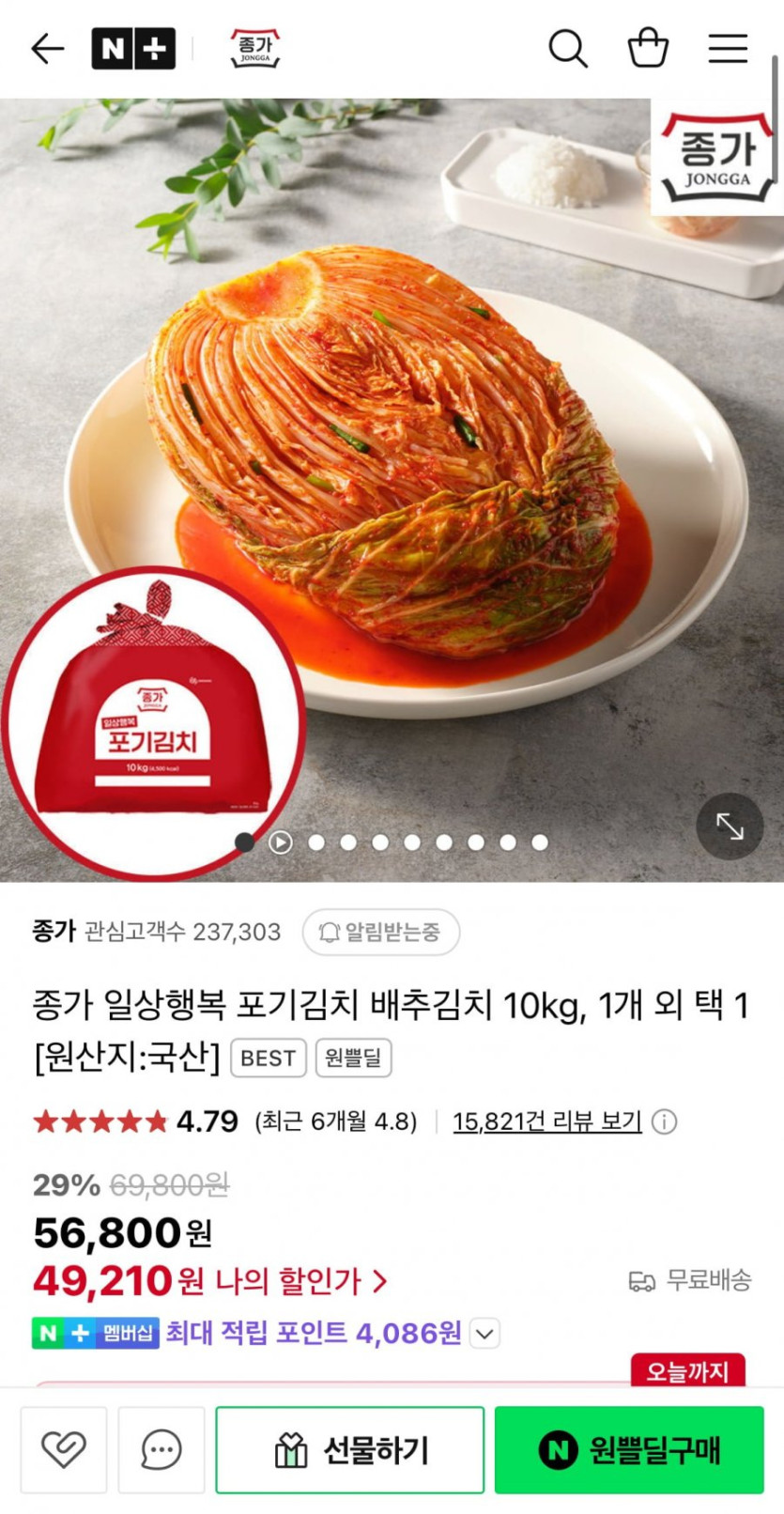Viewport: 784px width, 1514px height.
Task: Add product to wishlist with heart icon
Action: (64, 1450)
